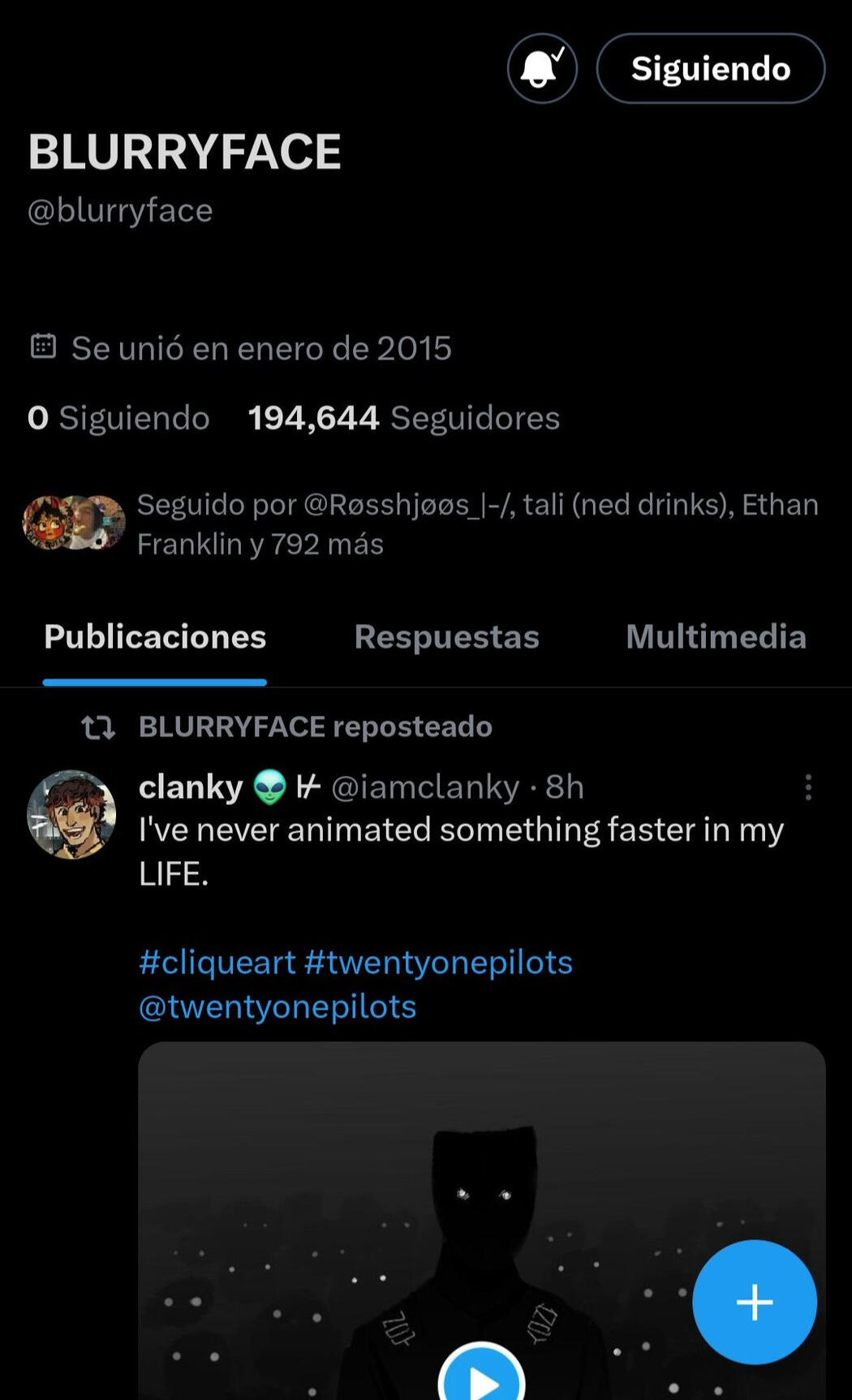852x1400 pixels.
Task: Compose a new post with the plus button
Action: pos(754,1302)
